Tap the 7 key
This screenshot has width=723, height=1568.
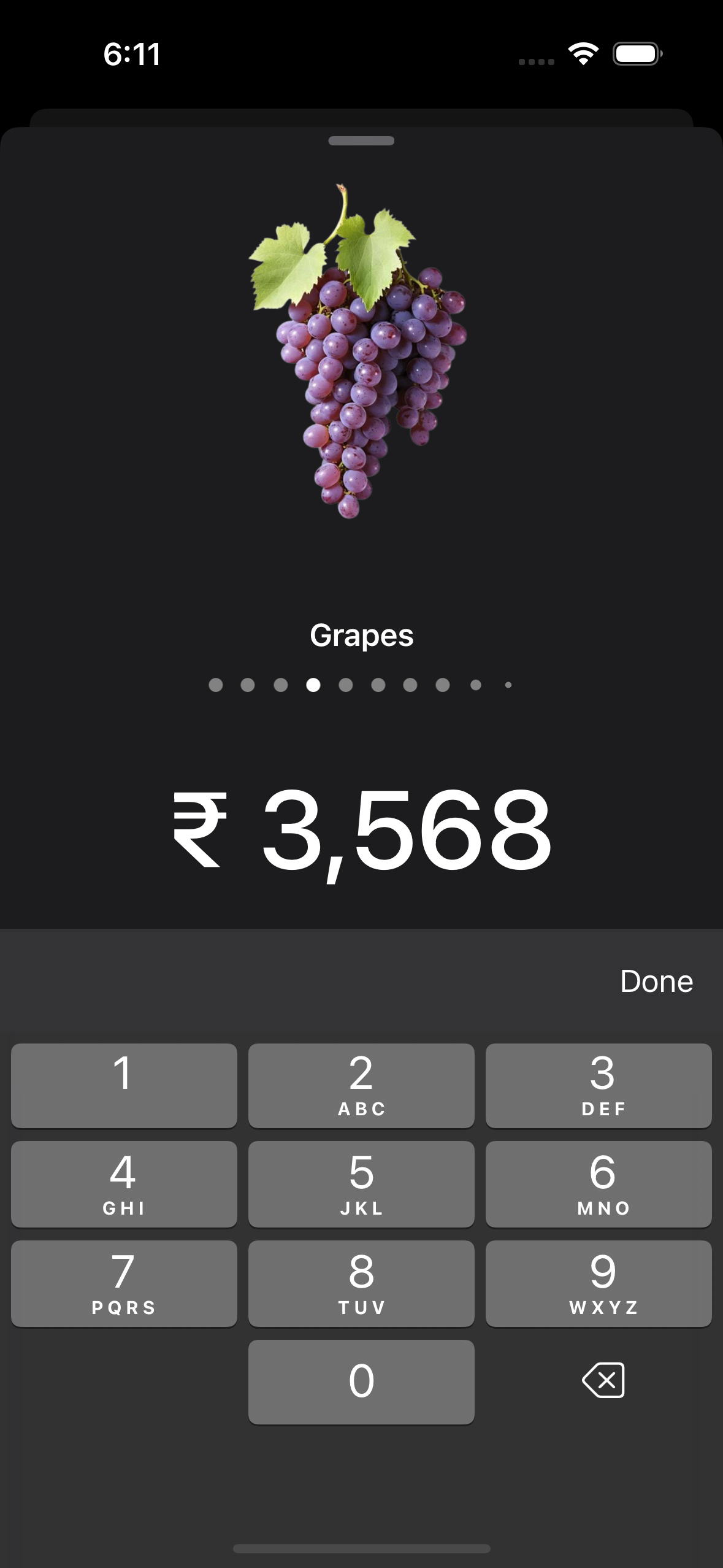pyautogui.click(x=124, y=1283)
